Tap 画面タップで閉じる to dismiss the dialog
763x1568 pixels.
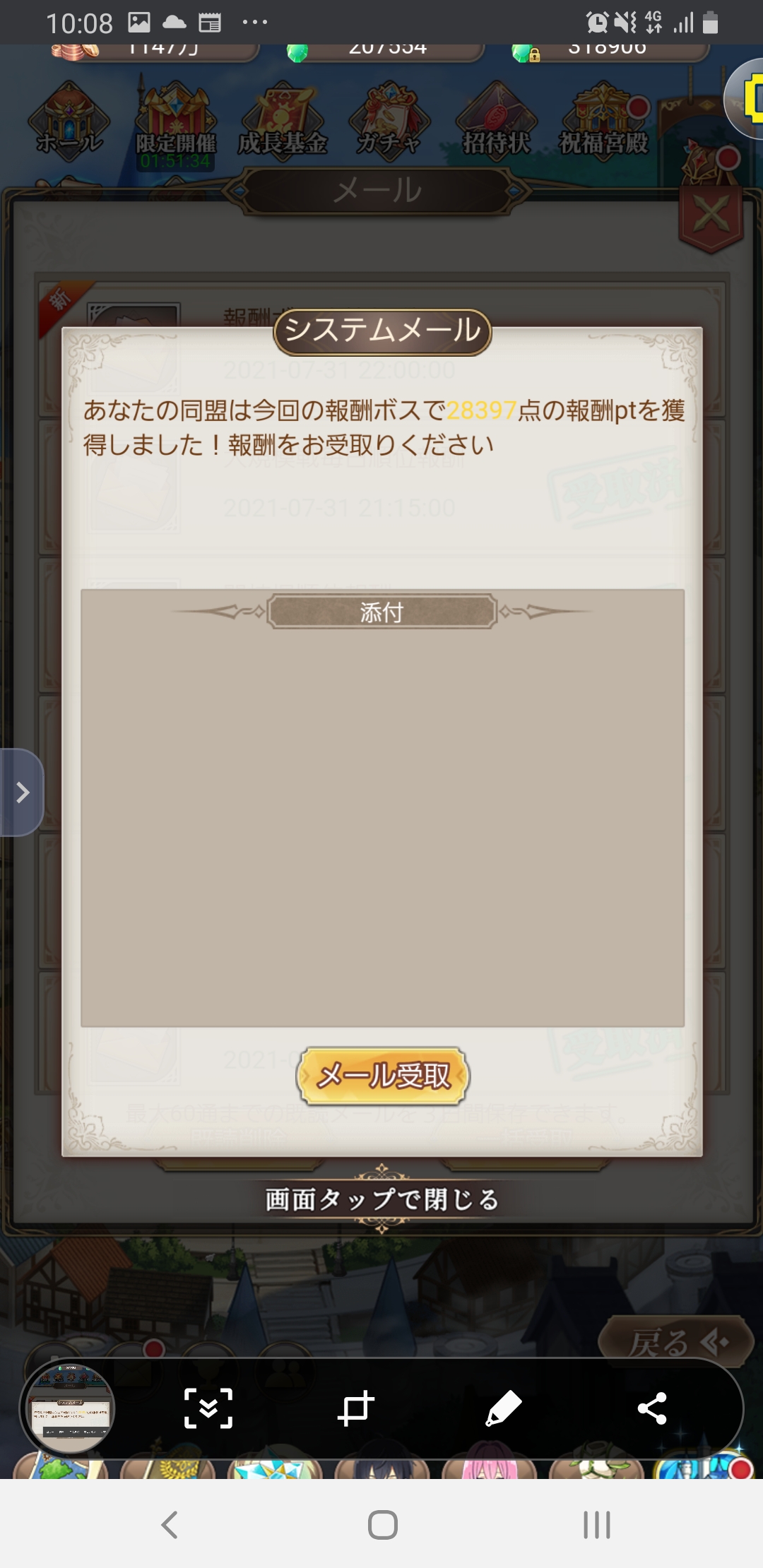pyautogui.click(x=382, y=1199)
